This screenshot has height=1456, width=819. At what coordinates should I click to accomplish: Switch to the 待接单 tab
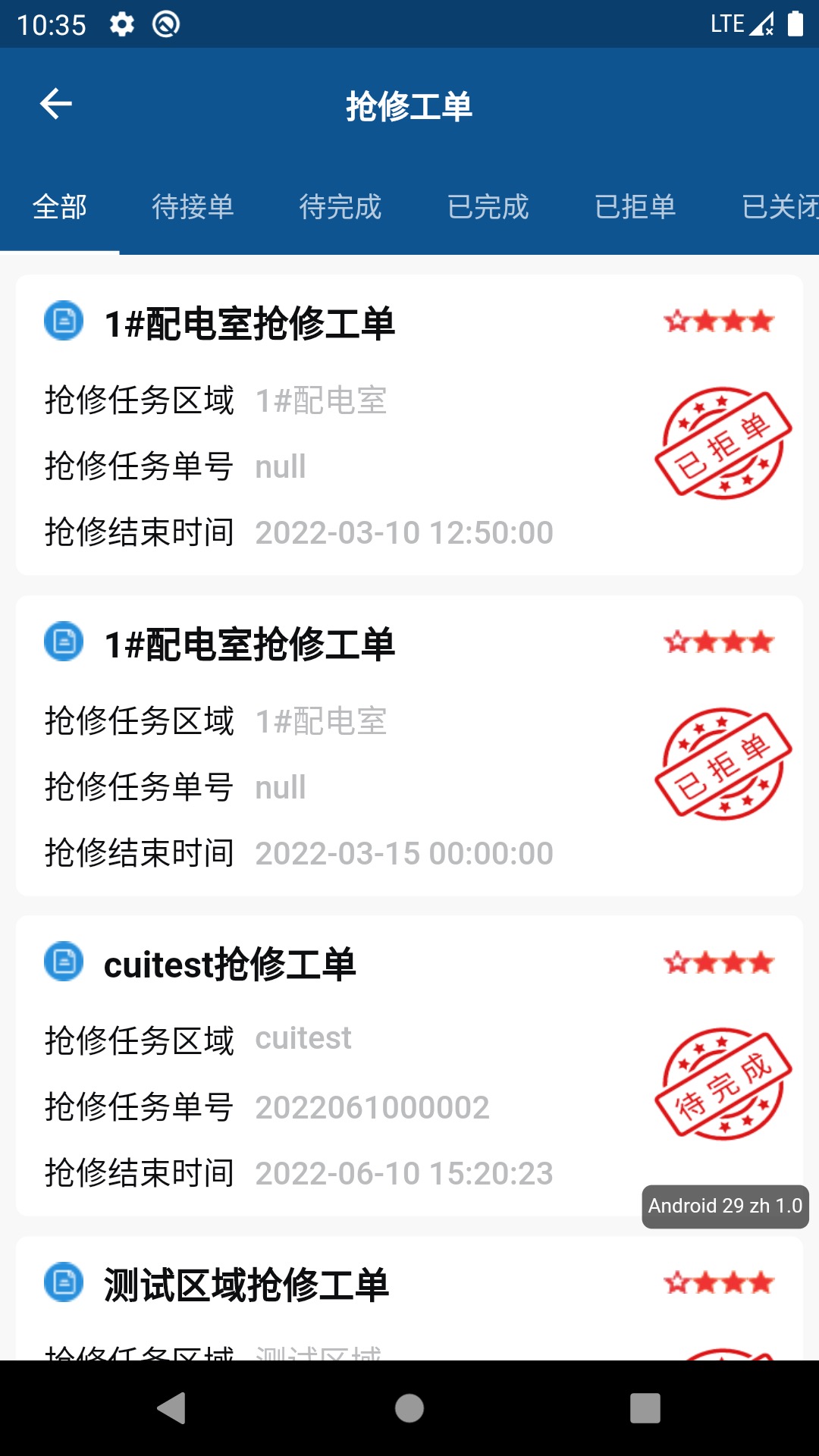pos(193,206)
